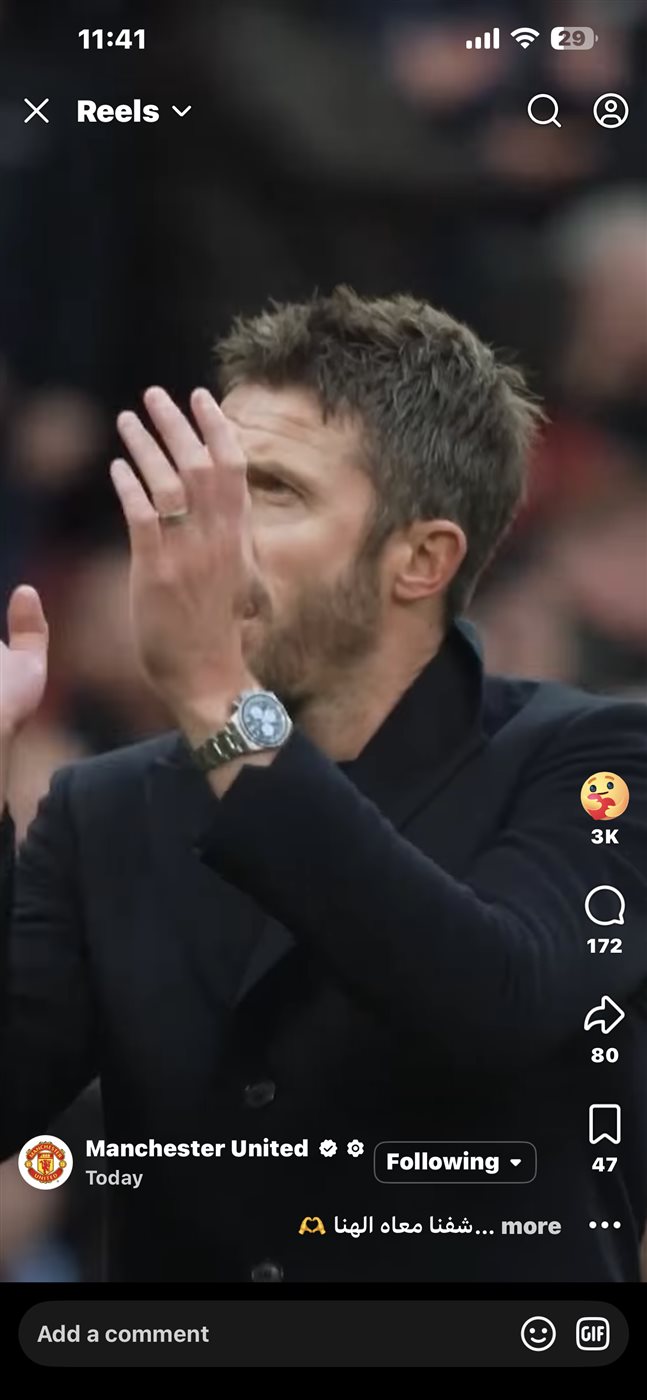This screenshot has width=647, height=1400.
Task: Save this reel with the bookmark icon
Action: tap(604, 1125)
